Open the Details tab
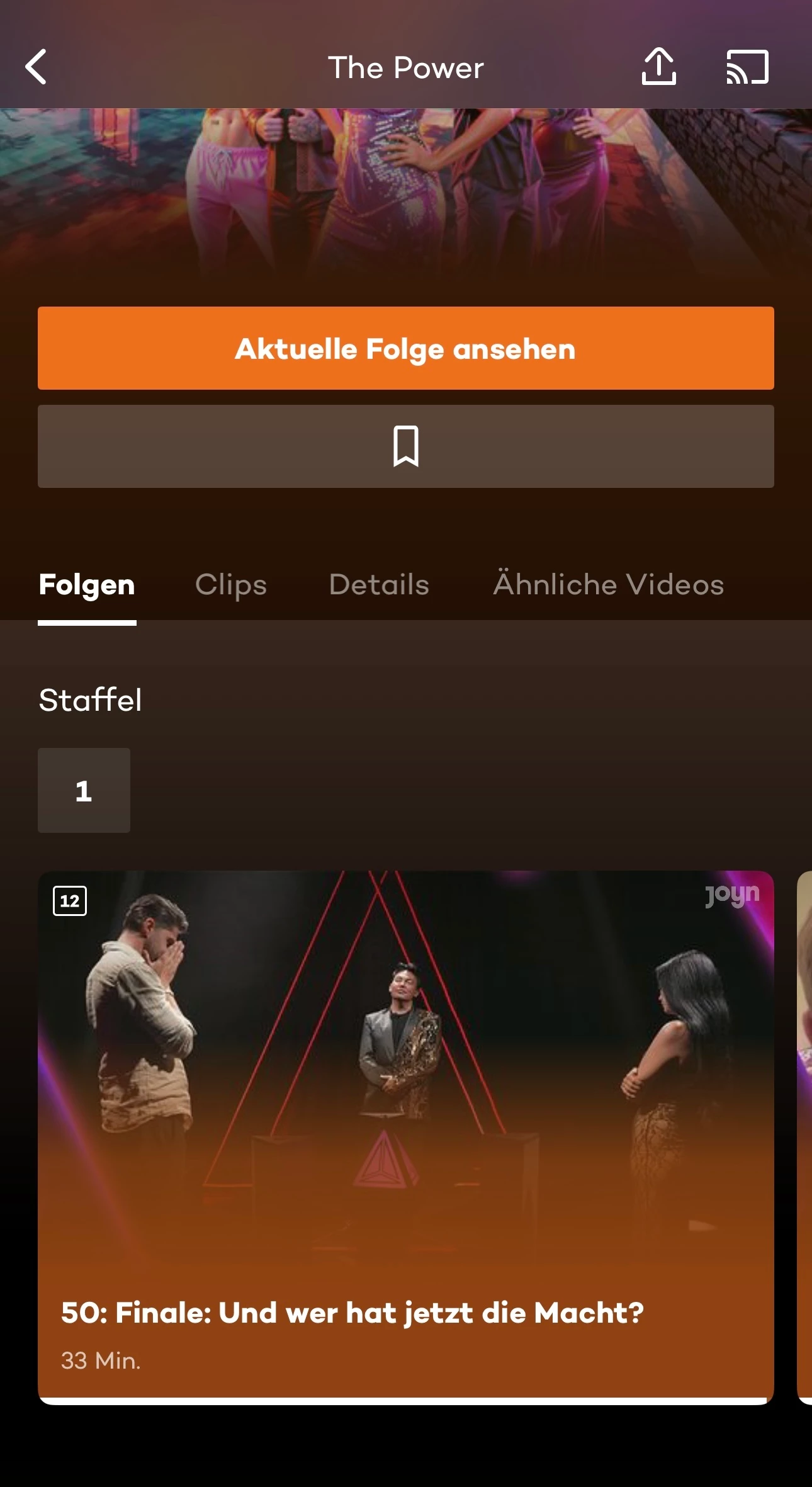The height and width of the screenshot is (1487, 812). coord(379,585)
